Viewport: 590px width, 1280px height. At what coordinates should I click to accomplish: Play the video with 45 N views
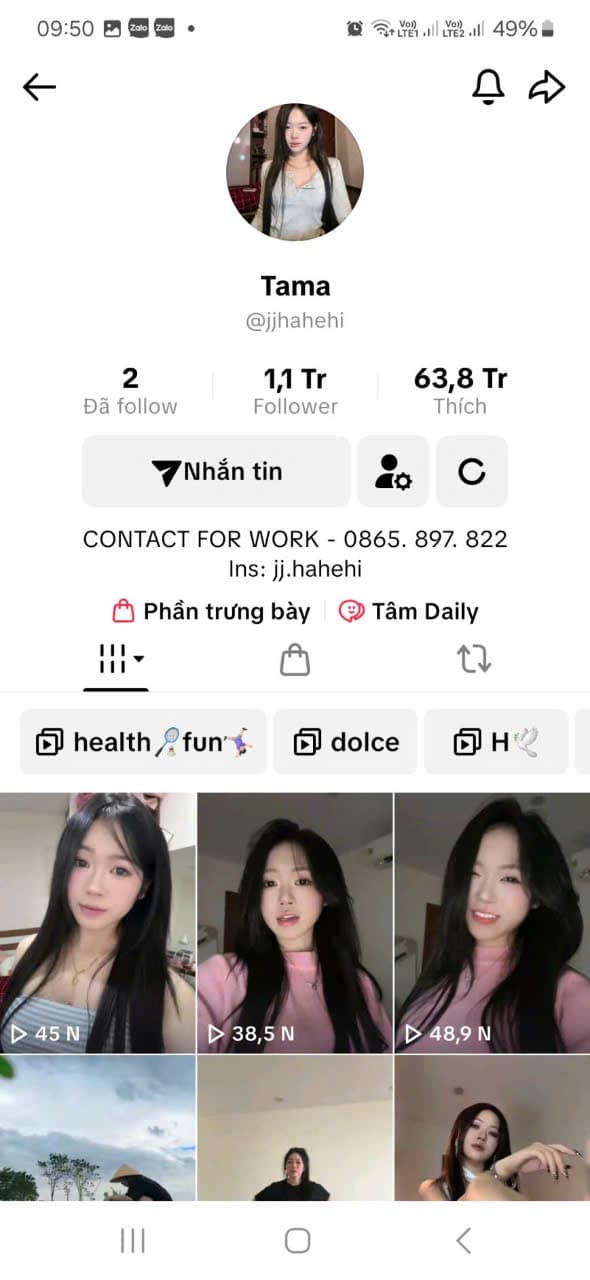[x=98, y=923]
